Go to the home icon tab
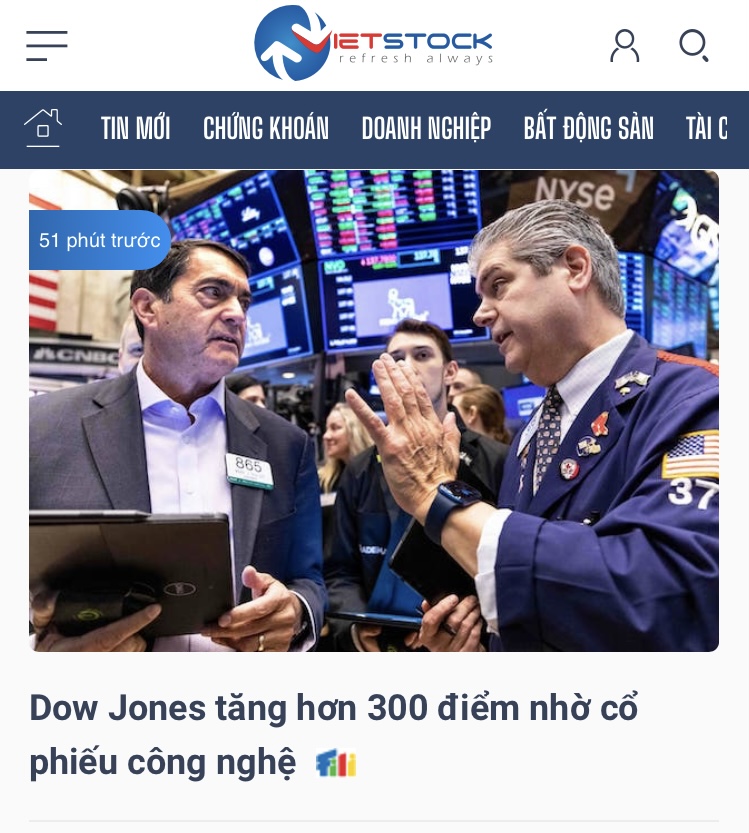 pos(43,128)
